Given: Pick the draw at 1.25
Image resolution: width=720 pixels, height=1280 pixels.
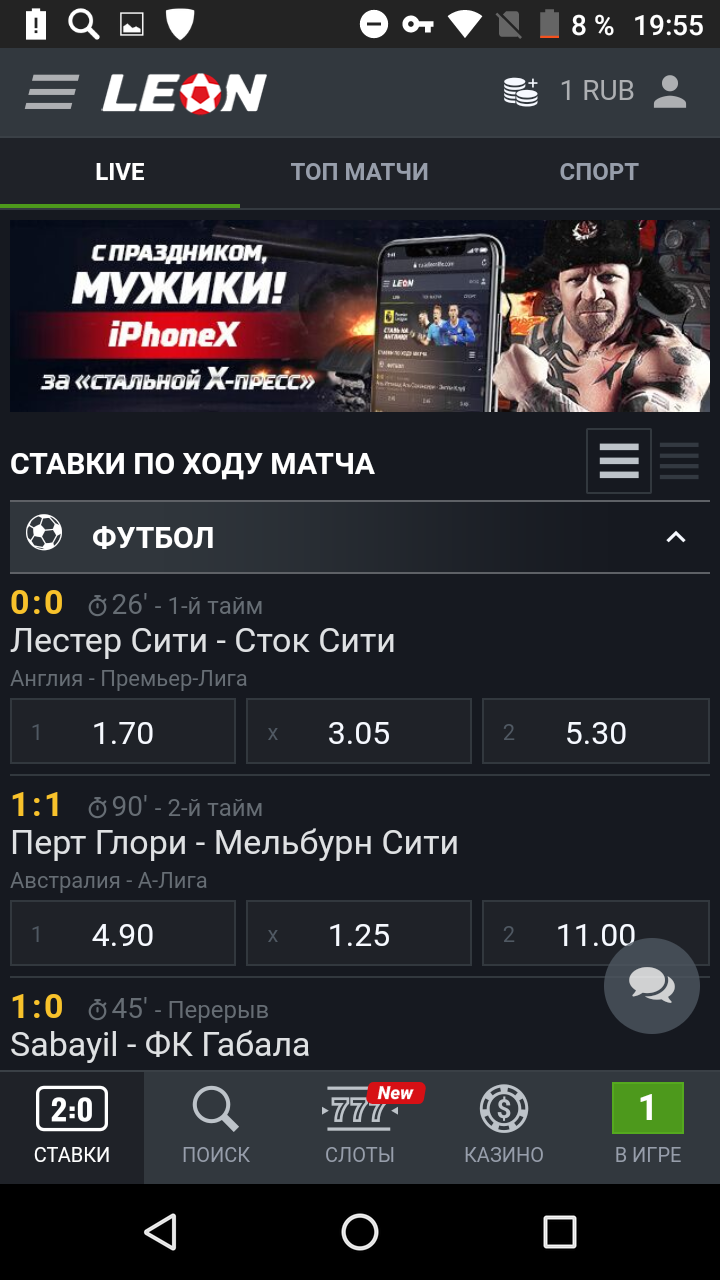Looking at the screenshot, I should tap(359, 934).
